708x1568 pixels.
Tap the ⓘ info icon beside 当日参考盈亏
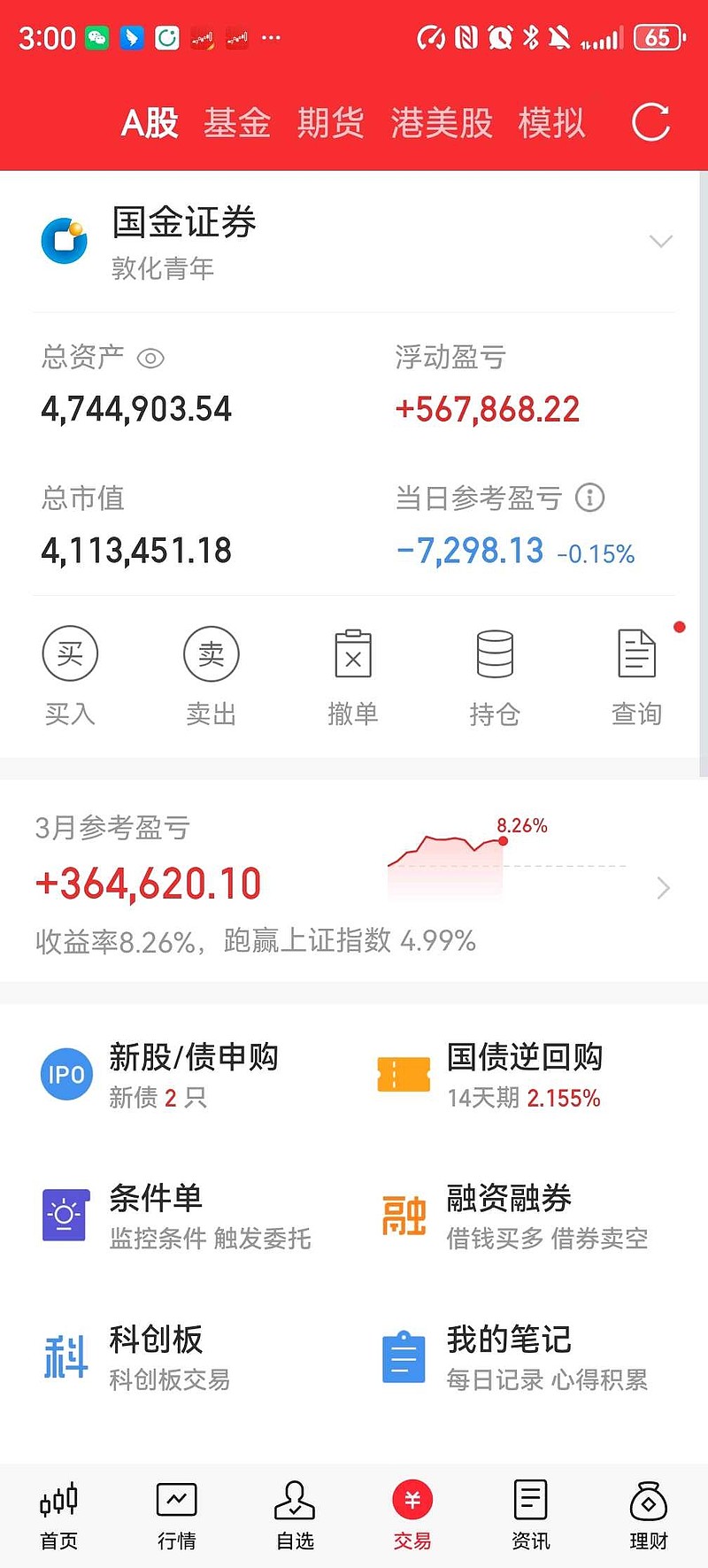pyautogui.click(x=589, y=498)
